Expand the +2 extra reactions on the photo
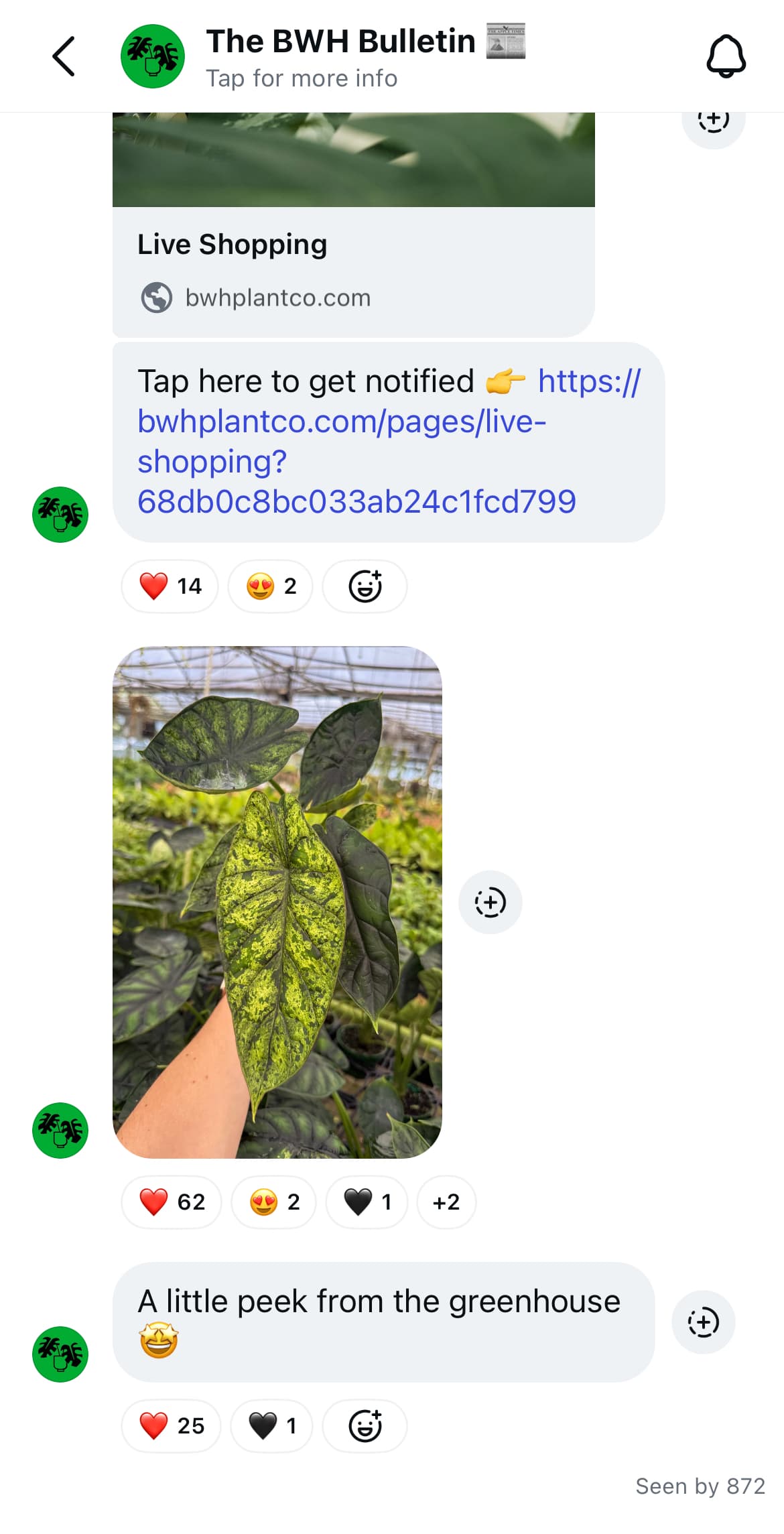The width and height of the screenshot is (784, 1534). coord(446,1202)
